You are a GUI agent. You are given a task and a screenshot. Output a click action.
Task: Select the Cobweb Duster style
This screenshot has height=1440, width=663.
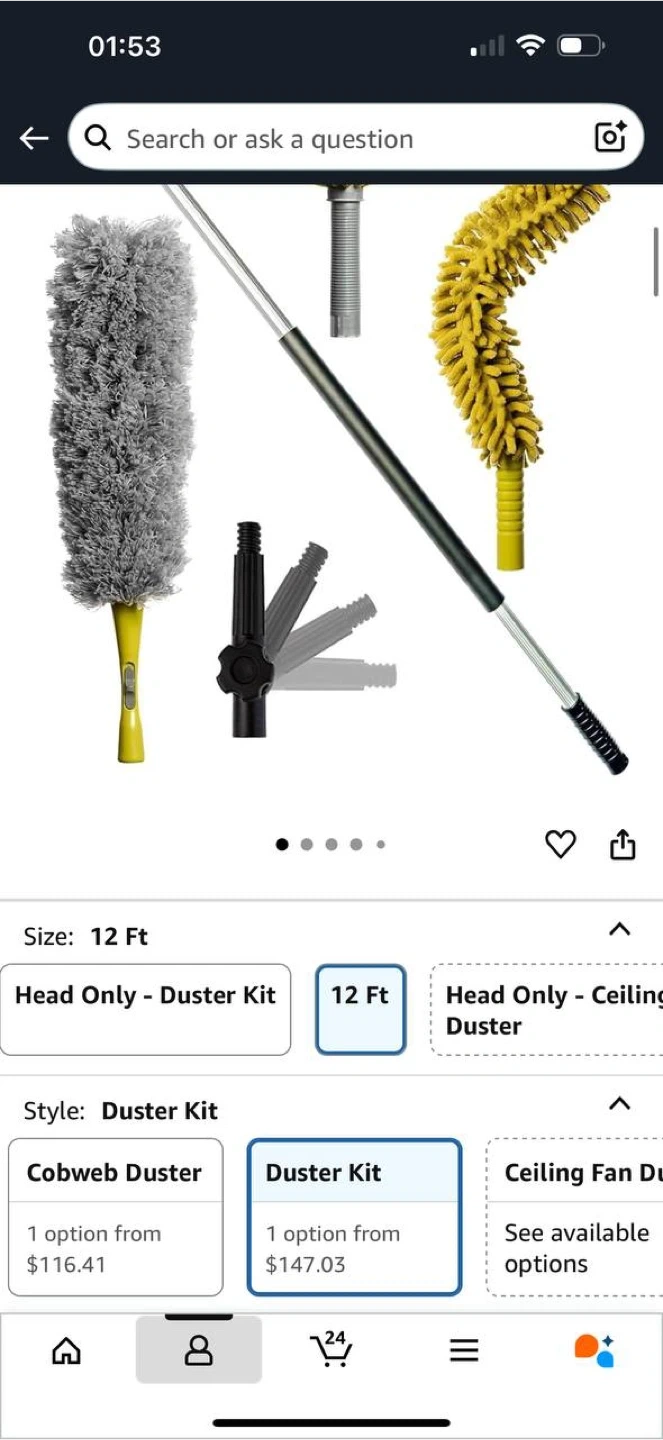tap(116, 1216)
